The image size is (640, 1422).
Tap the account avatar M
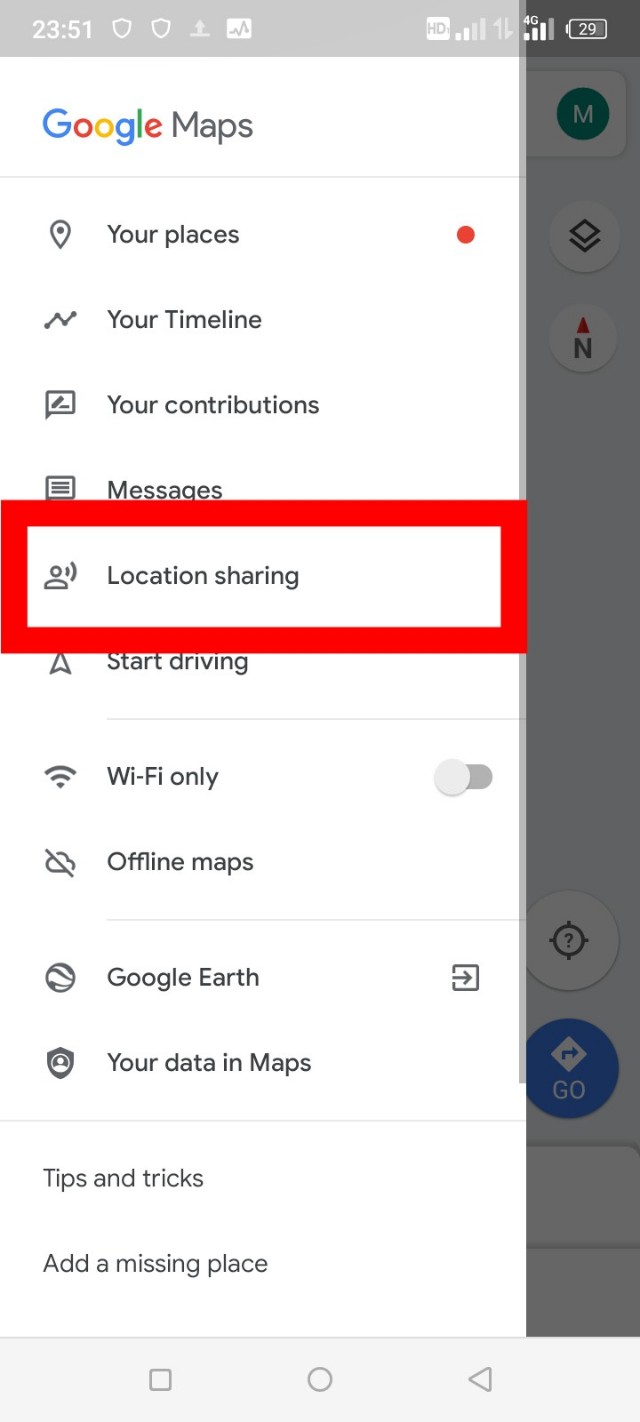pyautogui.click(x=582, y=114)
